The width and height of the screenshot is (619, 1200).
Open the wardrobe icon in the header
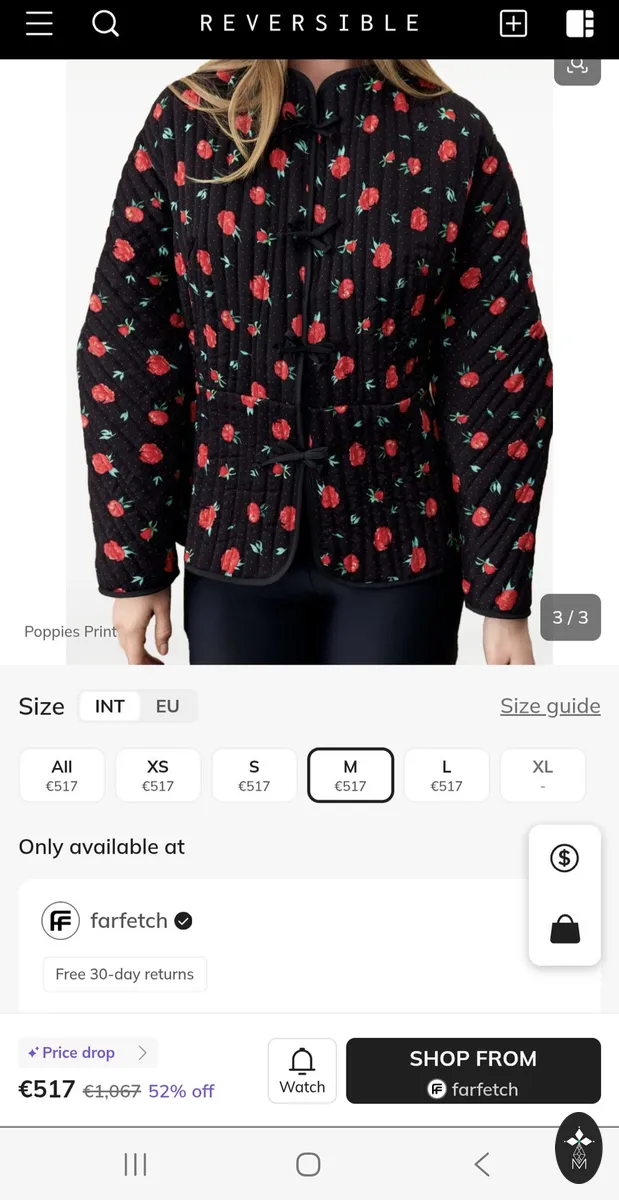click(x=580, y=24)
